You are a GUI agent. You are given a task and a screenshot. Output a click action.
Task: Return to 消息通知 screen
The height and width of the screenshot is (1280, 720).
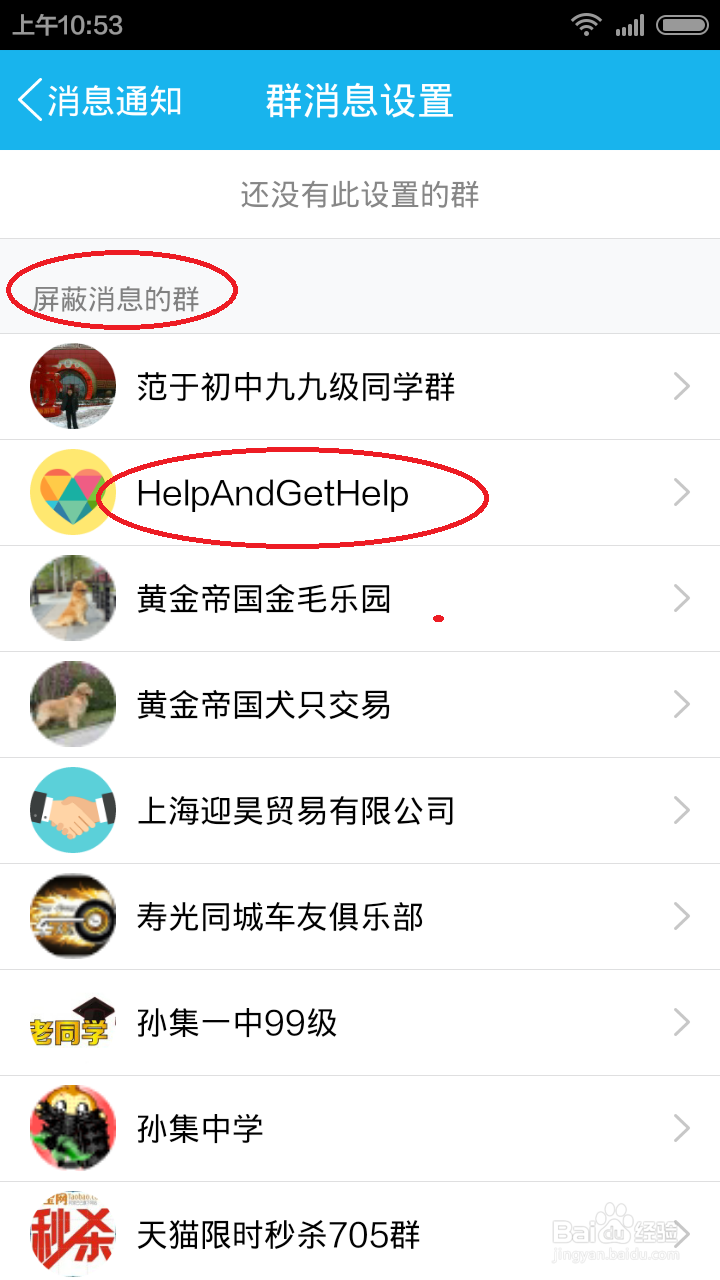point(100,100)
